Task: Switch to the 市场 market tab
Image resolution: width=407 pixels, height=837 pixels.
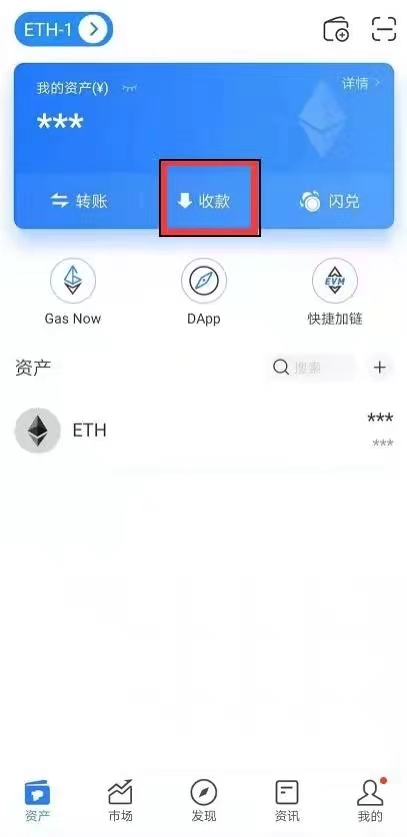Action: click(120, 800)
